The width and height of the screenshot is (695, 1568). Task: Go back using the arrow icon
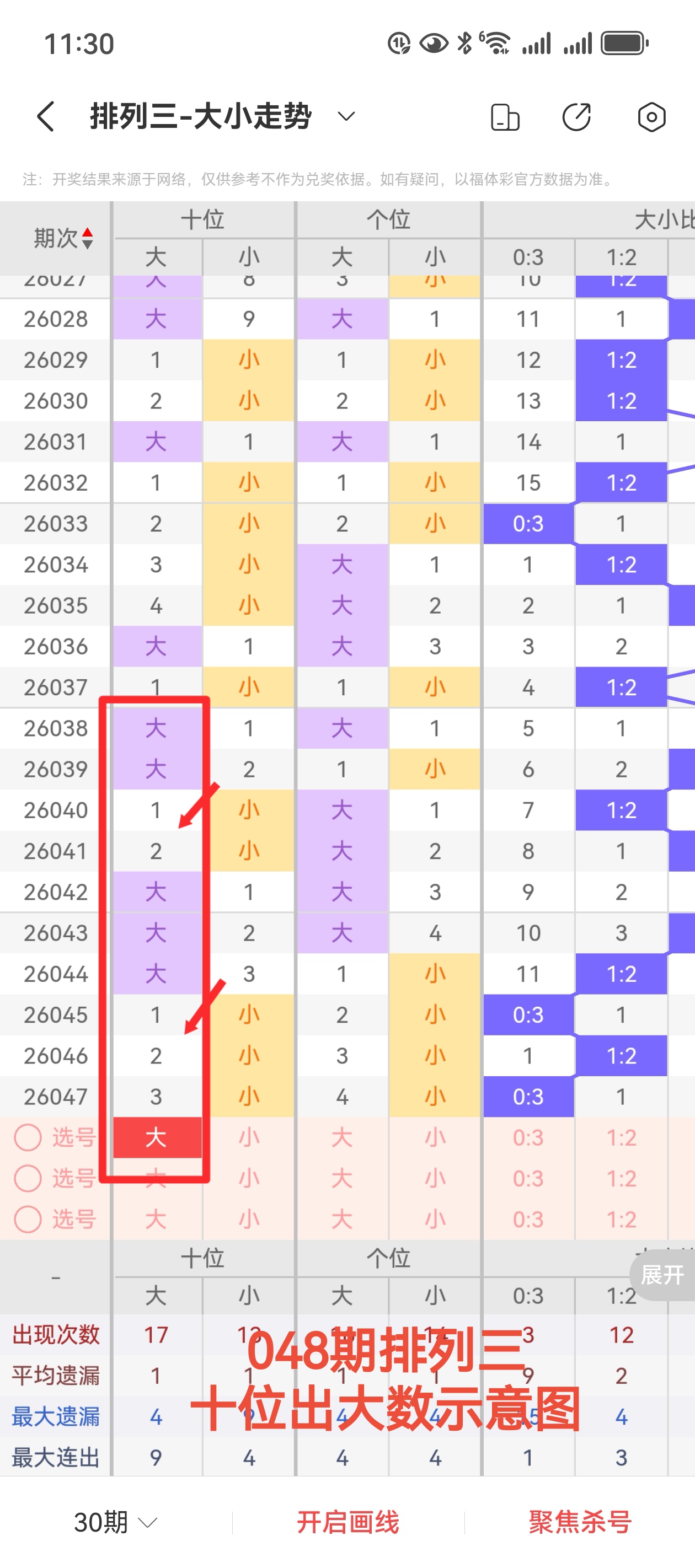tap(46, 116)
